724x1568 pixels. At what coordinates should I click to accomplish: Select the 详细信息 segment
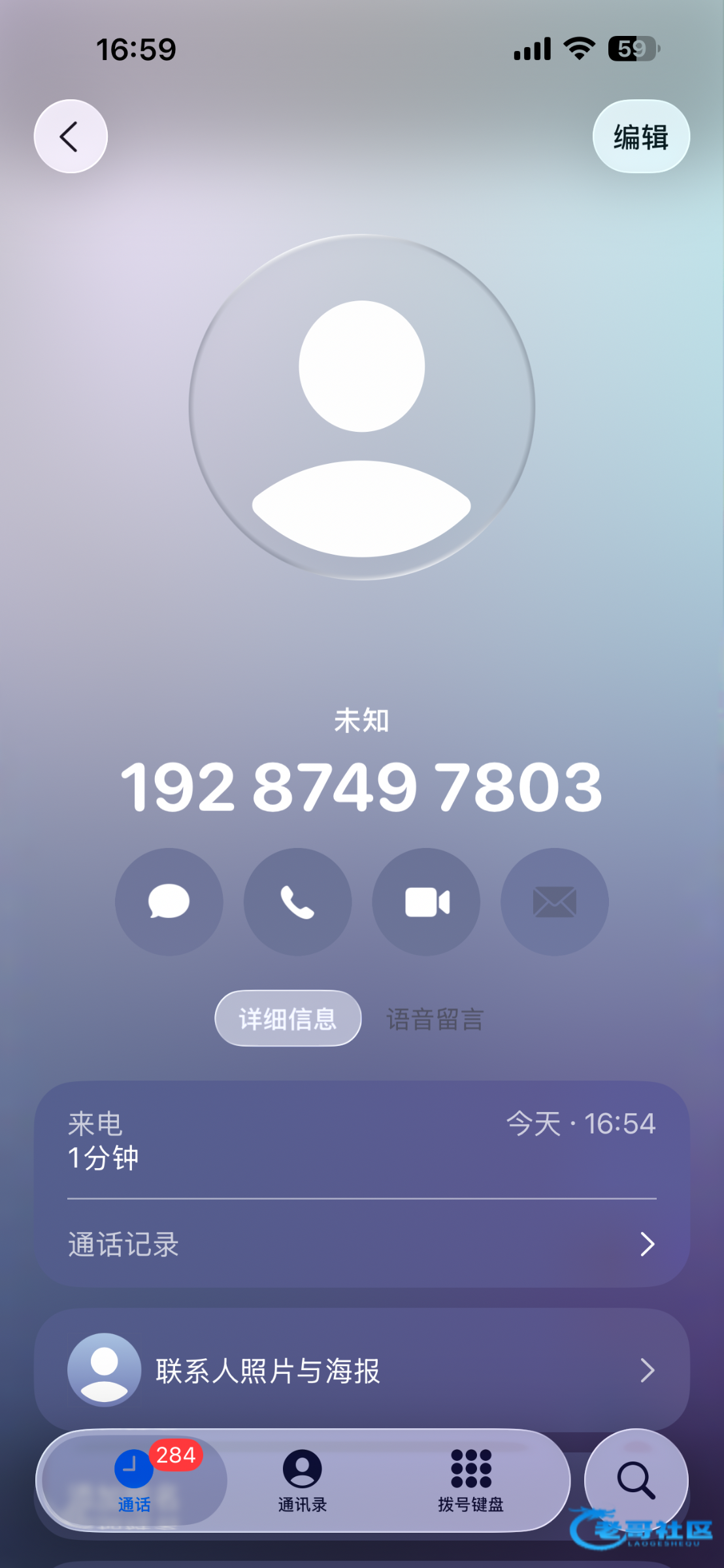288,1019
